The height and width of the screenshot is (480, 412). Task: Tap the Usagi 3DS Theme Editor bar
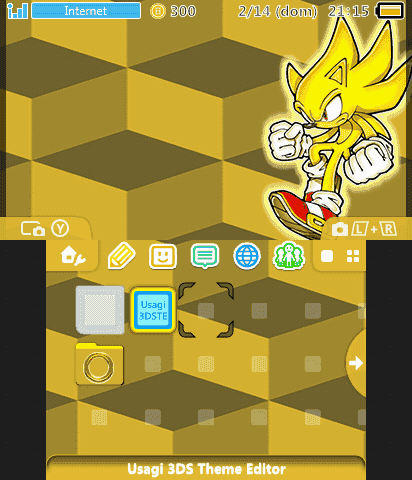(x=206, y=469)
